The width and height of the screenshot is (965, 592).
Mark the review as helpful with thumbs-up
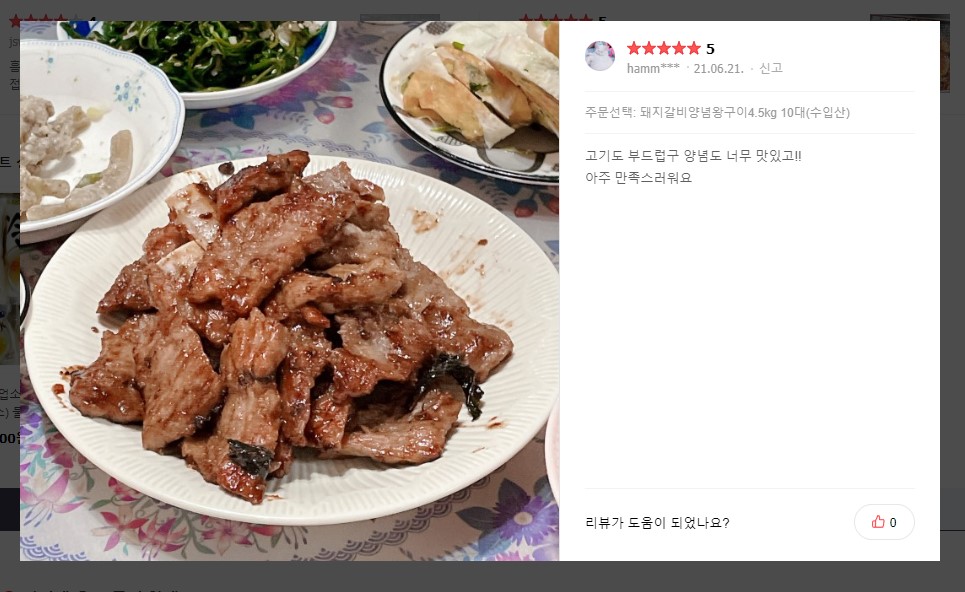click(884, 522)
